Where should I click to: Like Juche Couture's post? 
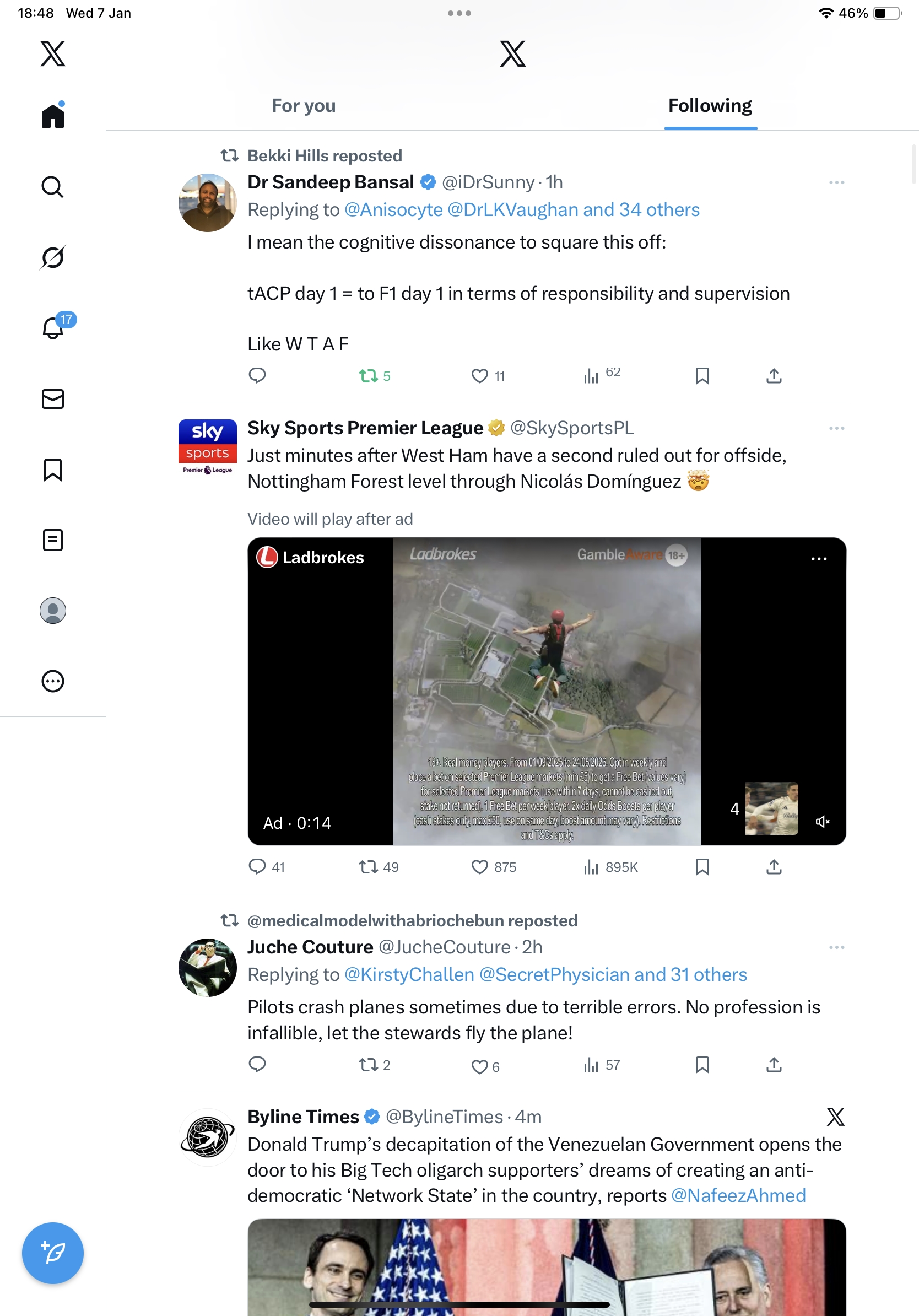(x=479, y=1067)
